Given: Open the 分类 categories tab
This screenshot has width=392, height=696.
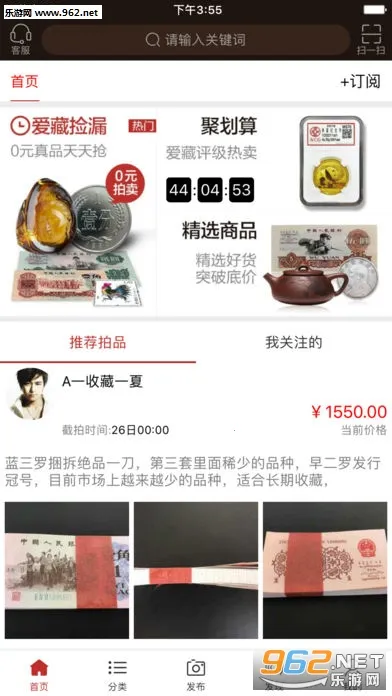Looking at the screenshot, I should click(x=118, y=674).
